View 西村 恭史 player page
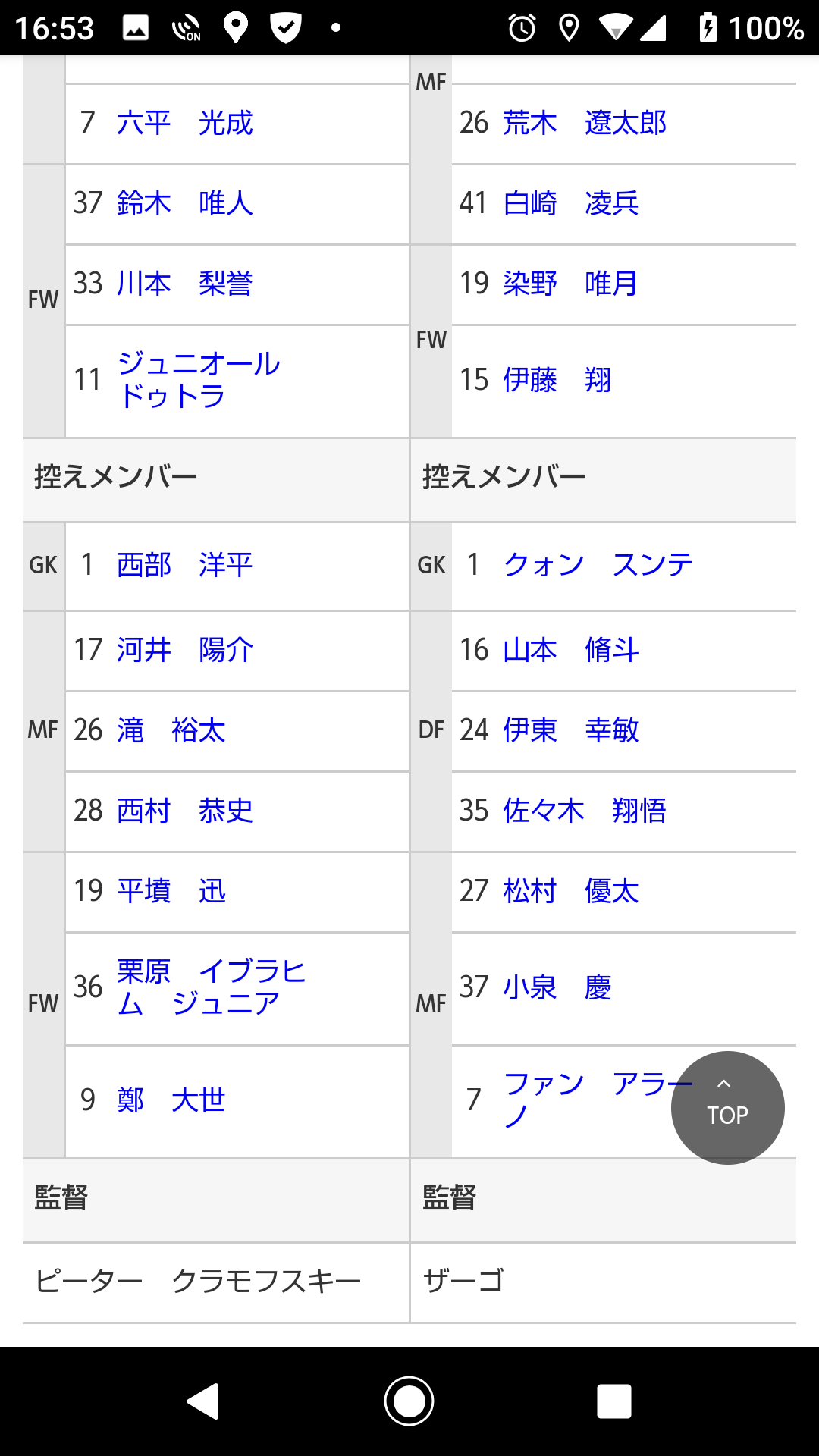Image resolution: width=819 pixels, height=1456 pixels. pos(184,811)
